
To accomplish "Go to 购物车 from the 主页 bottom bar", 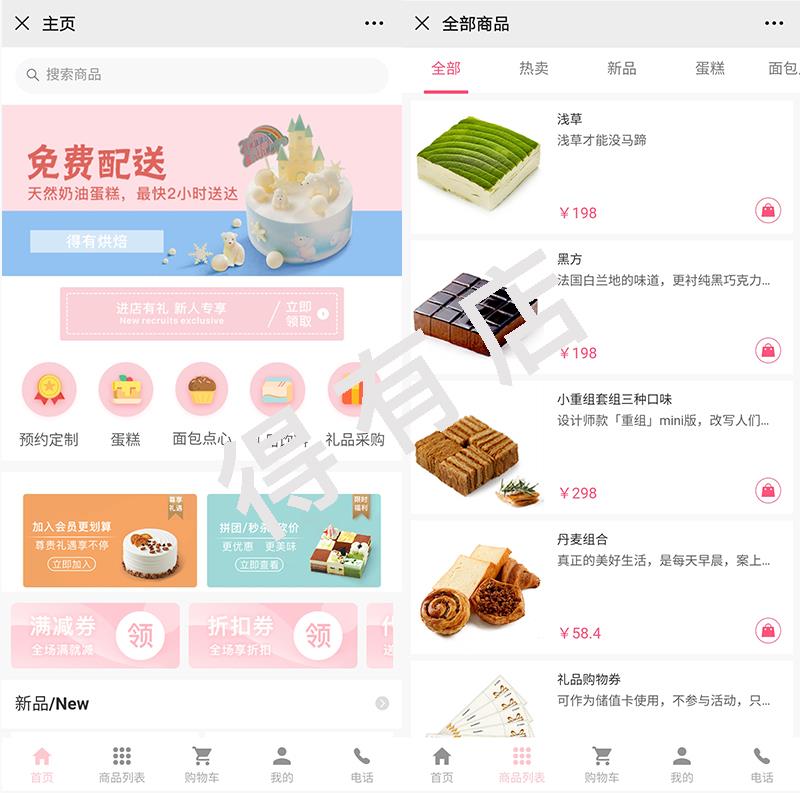I will tap(201, 765).
